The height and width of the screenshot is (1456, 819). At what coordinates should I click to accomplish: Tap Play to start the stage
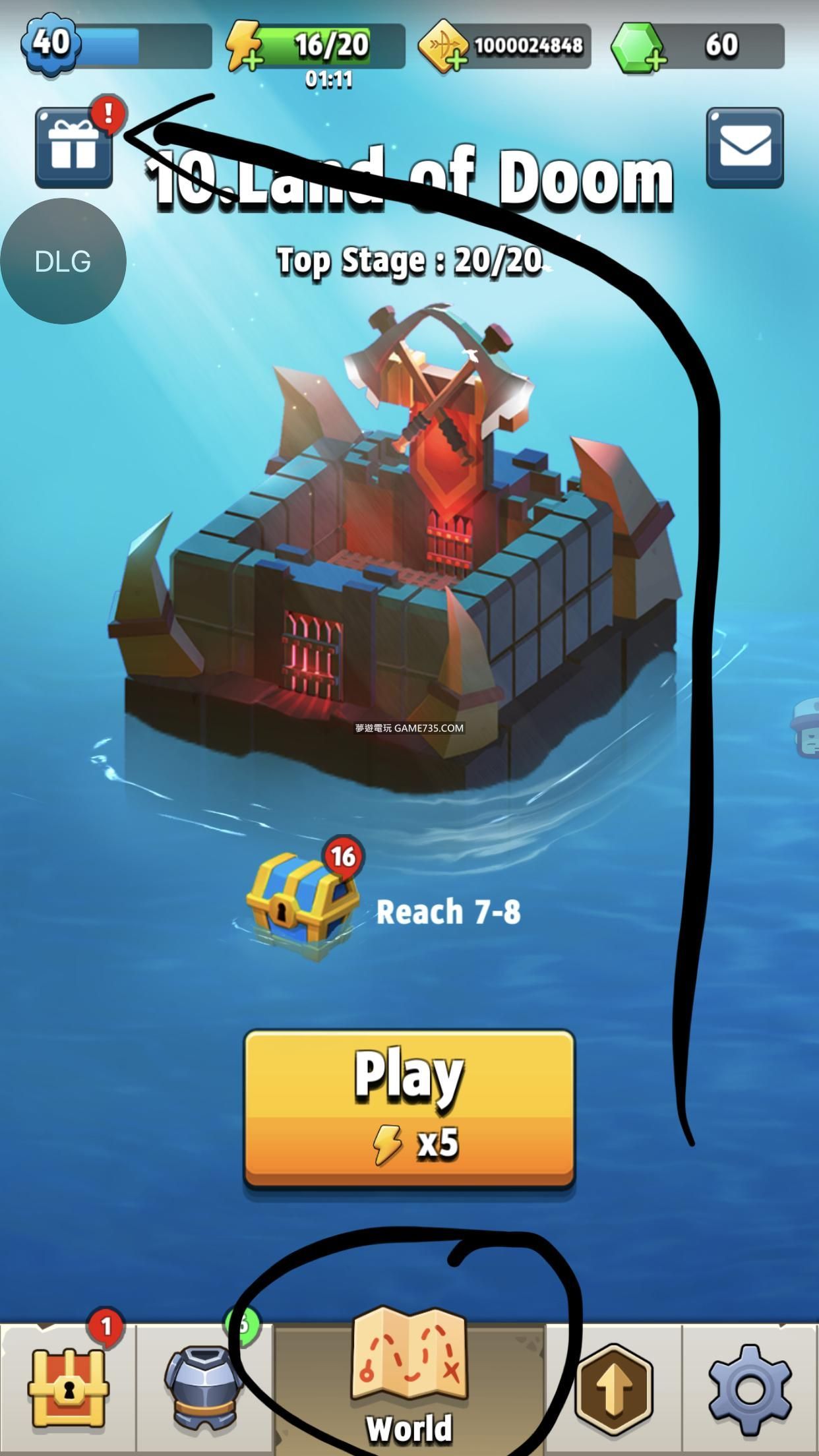(x=409, y=1109)
